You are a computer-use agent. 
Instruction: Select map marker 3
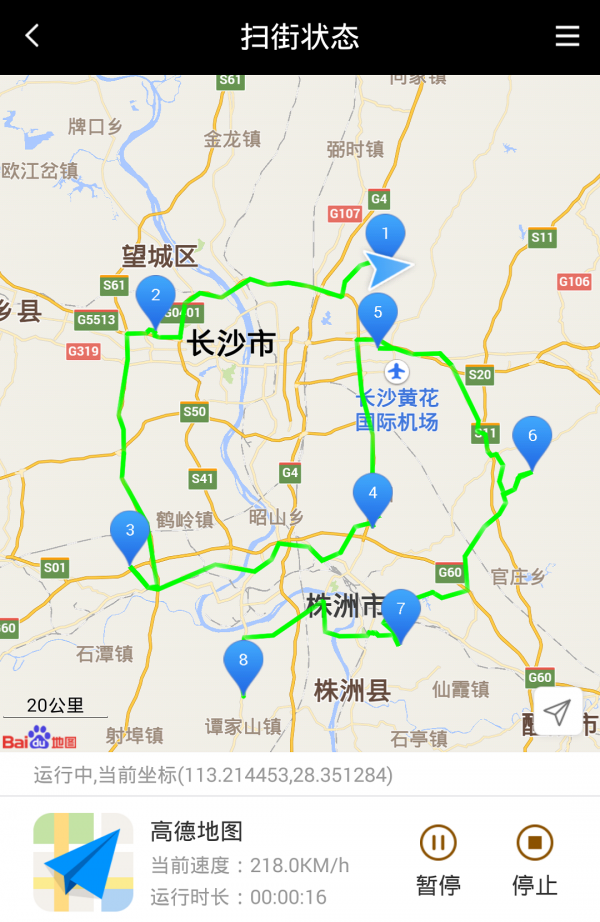tap(130, 531)
